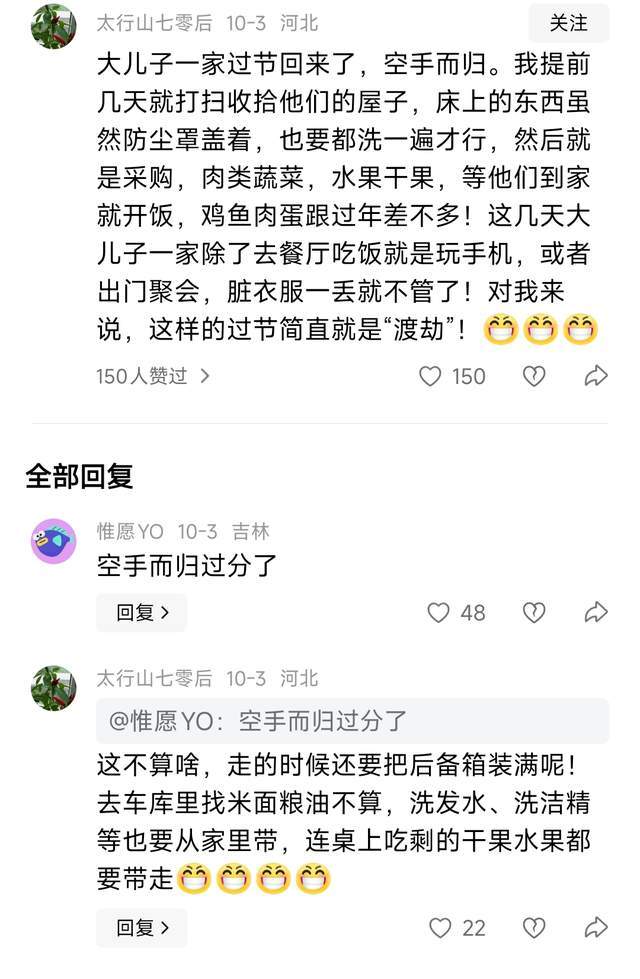
Task: Dislike the main comment about 大儿子一家
Action: coord(534,376)
